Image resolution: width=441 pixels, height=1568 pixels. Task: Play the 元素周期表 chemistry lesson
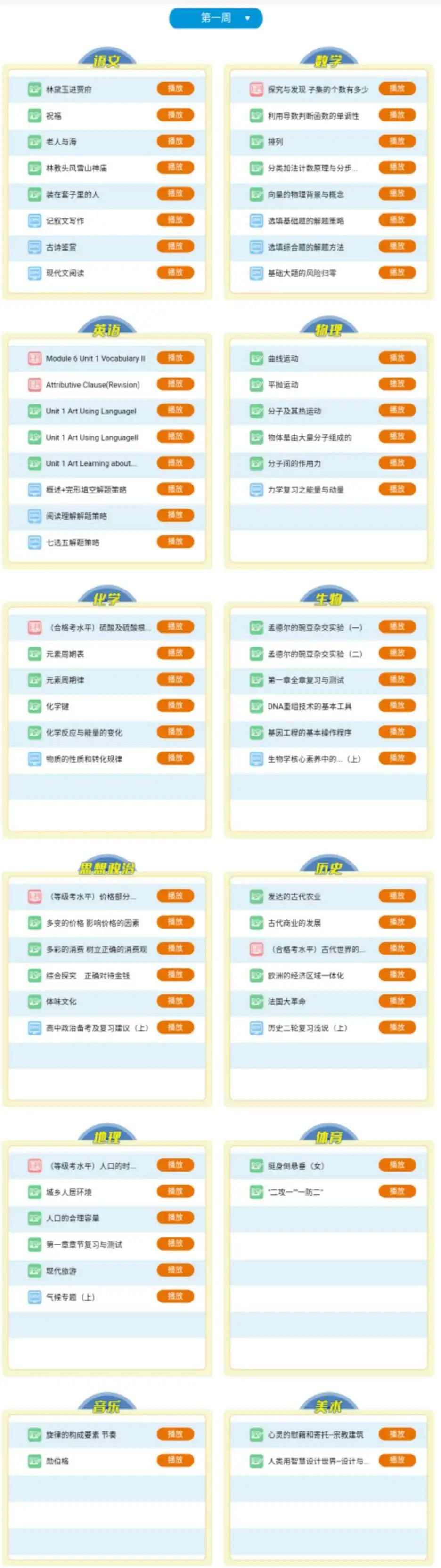click(175, 653)
